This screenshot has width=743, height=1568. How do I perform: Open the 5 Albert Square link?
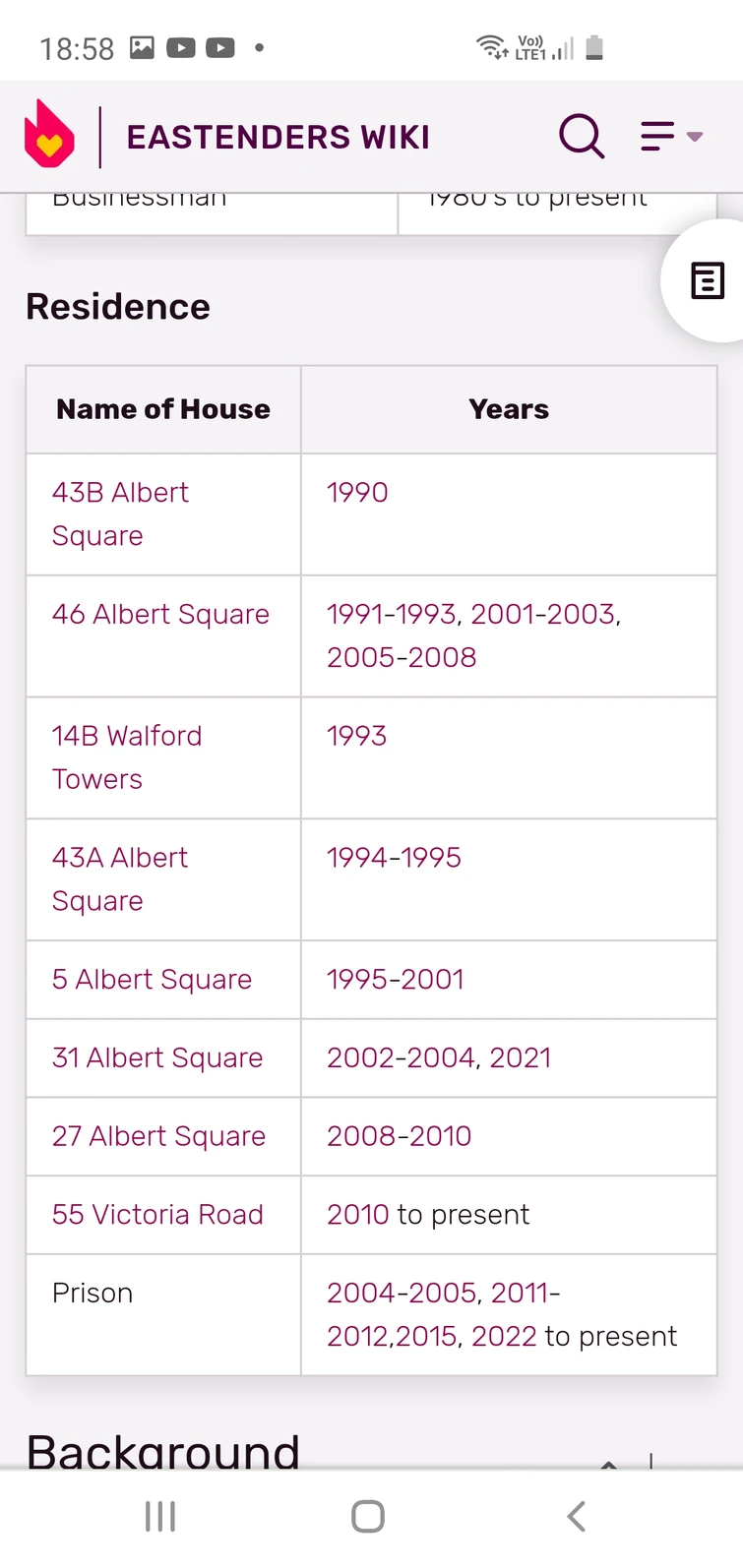pyautogui.click(x=153, y=979)
